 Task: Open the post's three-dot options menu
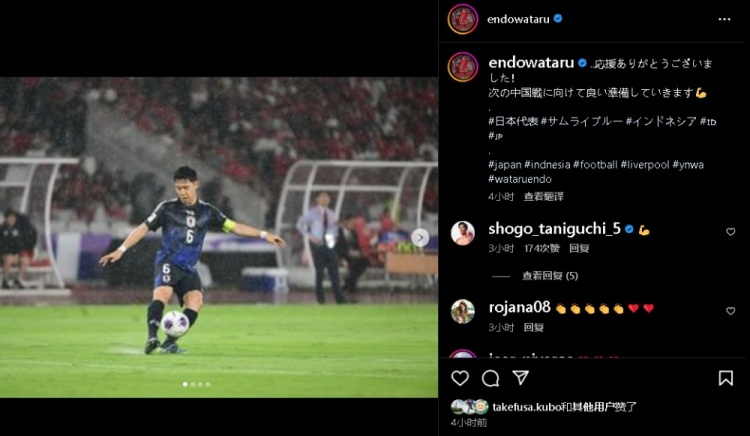pos(724,18)
